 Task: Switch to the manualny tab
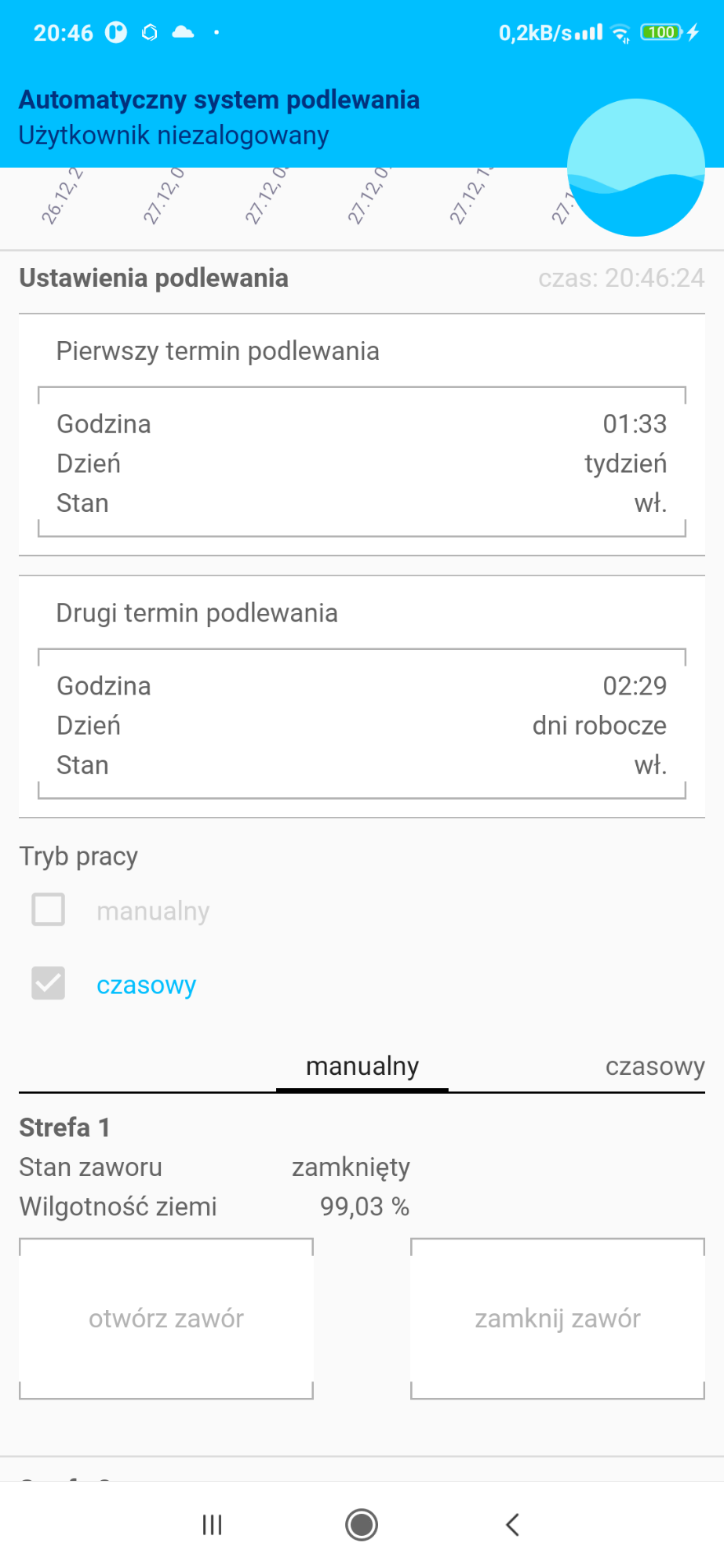coord(362,1067)
